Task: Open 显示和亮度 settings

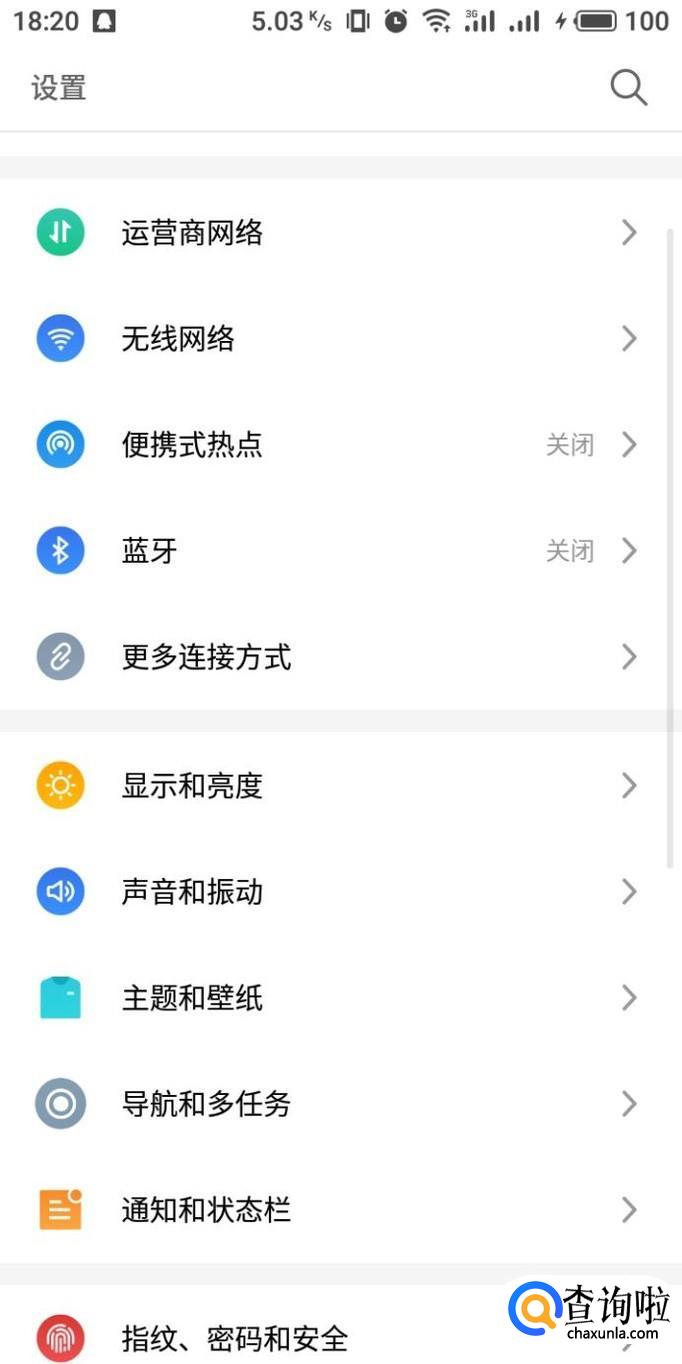Action: 192,786
